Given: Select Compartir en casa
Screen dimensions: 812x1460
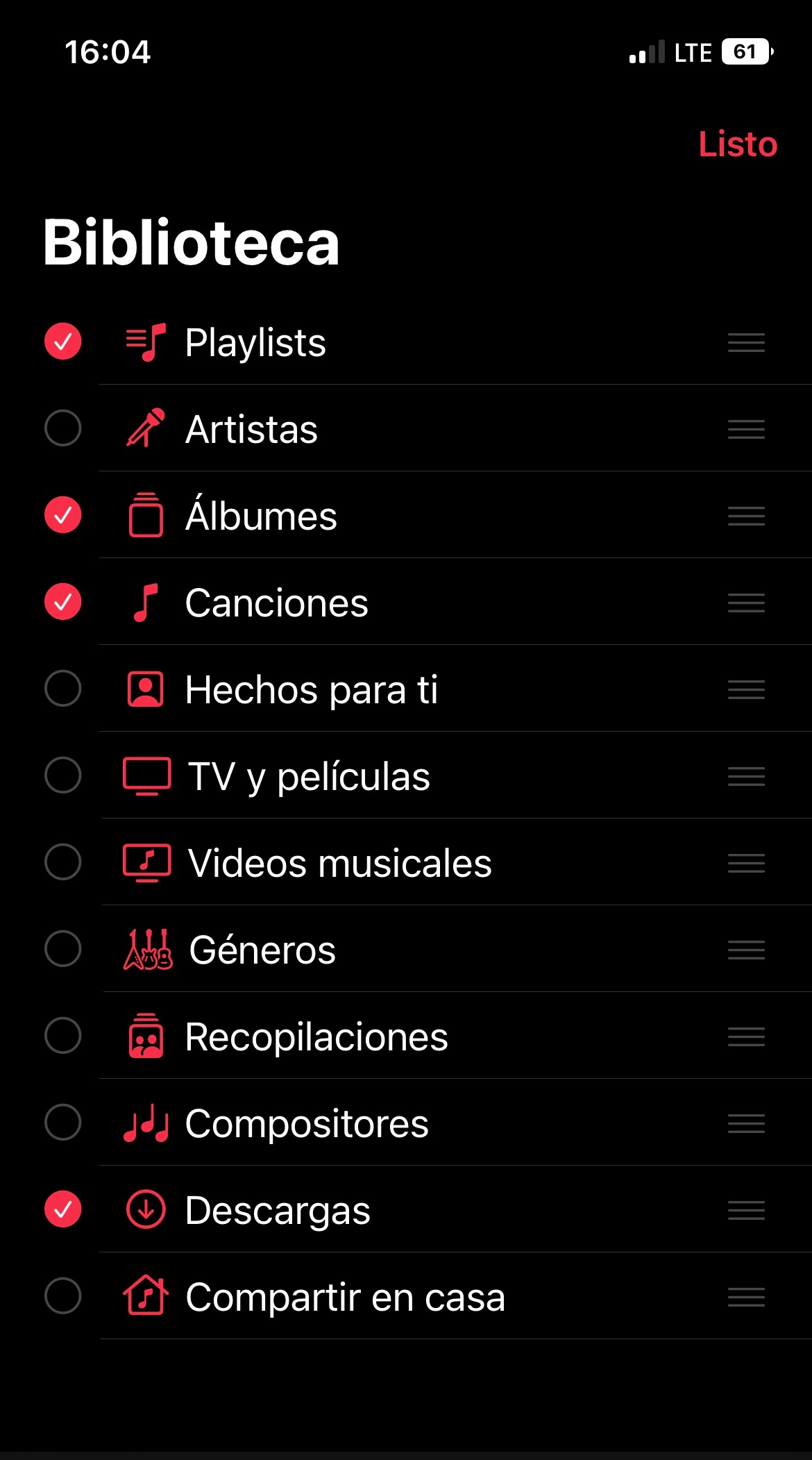Looking at the screenshot, I should [63, 1296].
